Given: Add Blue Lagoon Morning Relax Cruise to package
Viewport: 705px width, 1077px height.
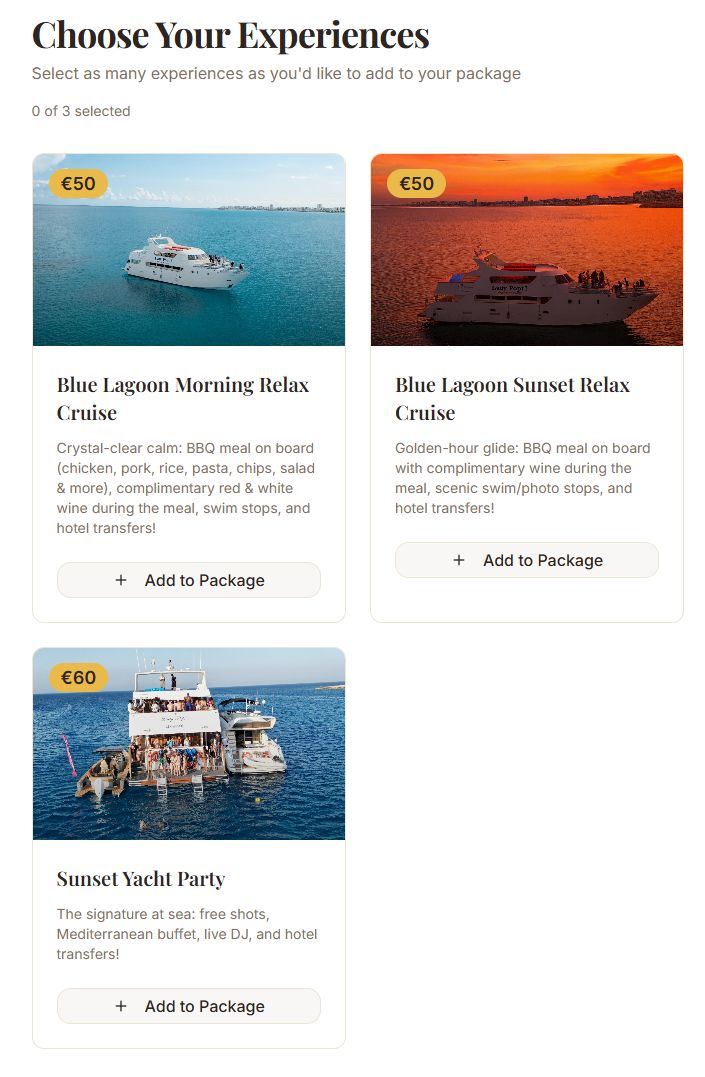Looking at the screenshot, I should click(189, 580).
